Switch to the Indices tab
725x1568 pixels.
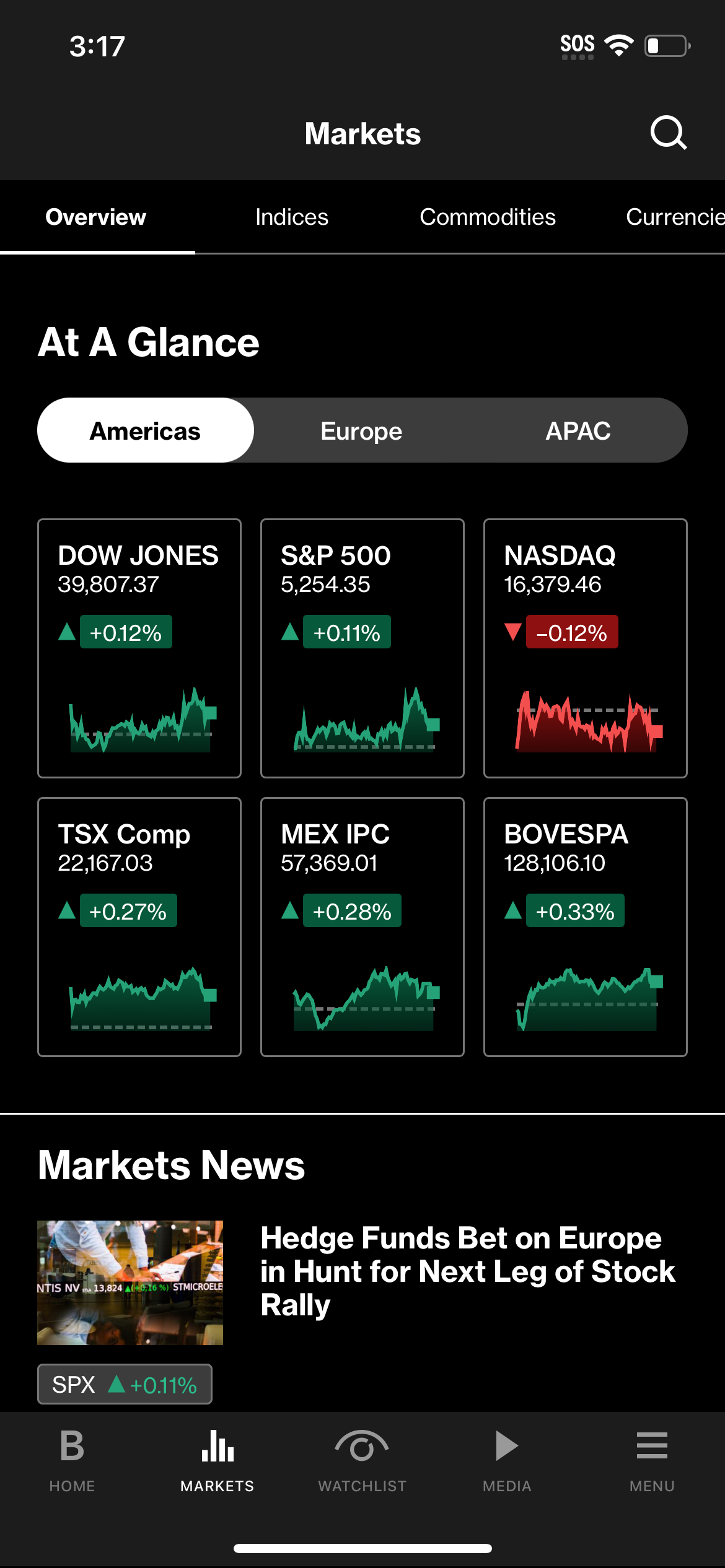point(291,217)
